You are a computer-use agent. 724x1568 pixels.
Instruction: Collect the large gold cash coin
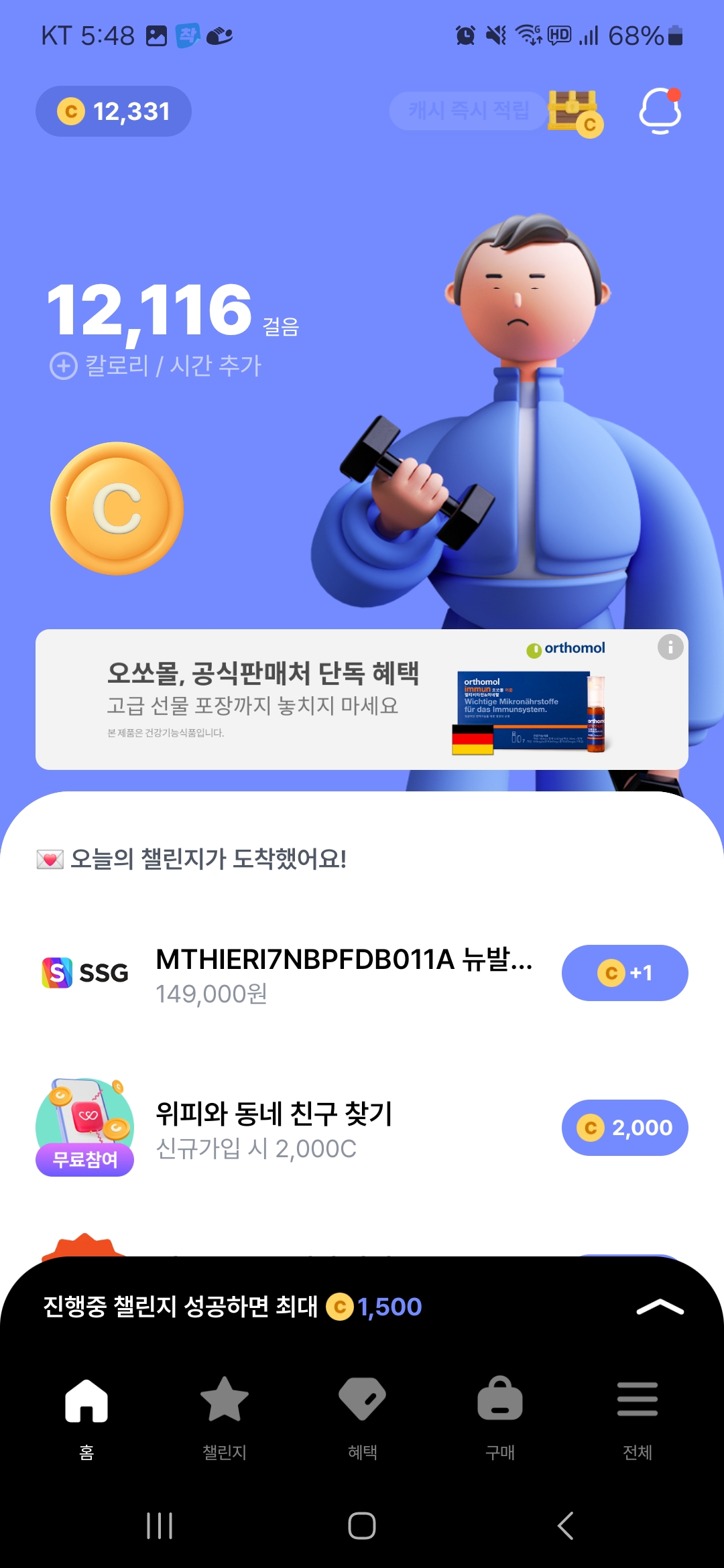[x=117, y=509]
